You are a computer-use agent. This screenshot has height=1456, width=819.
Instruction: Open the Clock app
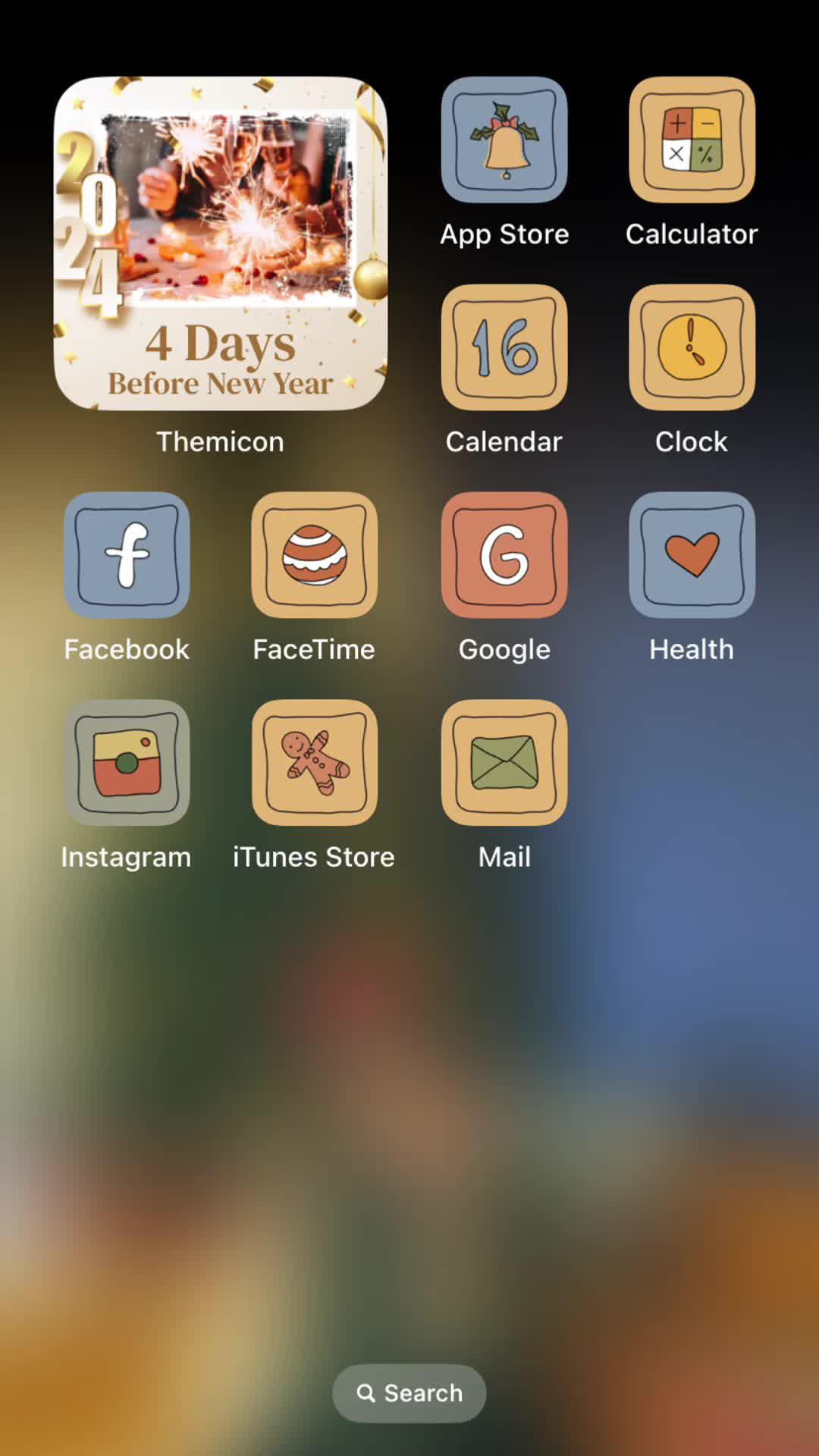[691, 347]
